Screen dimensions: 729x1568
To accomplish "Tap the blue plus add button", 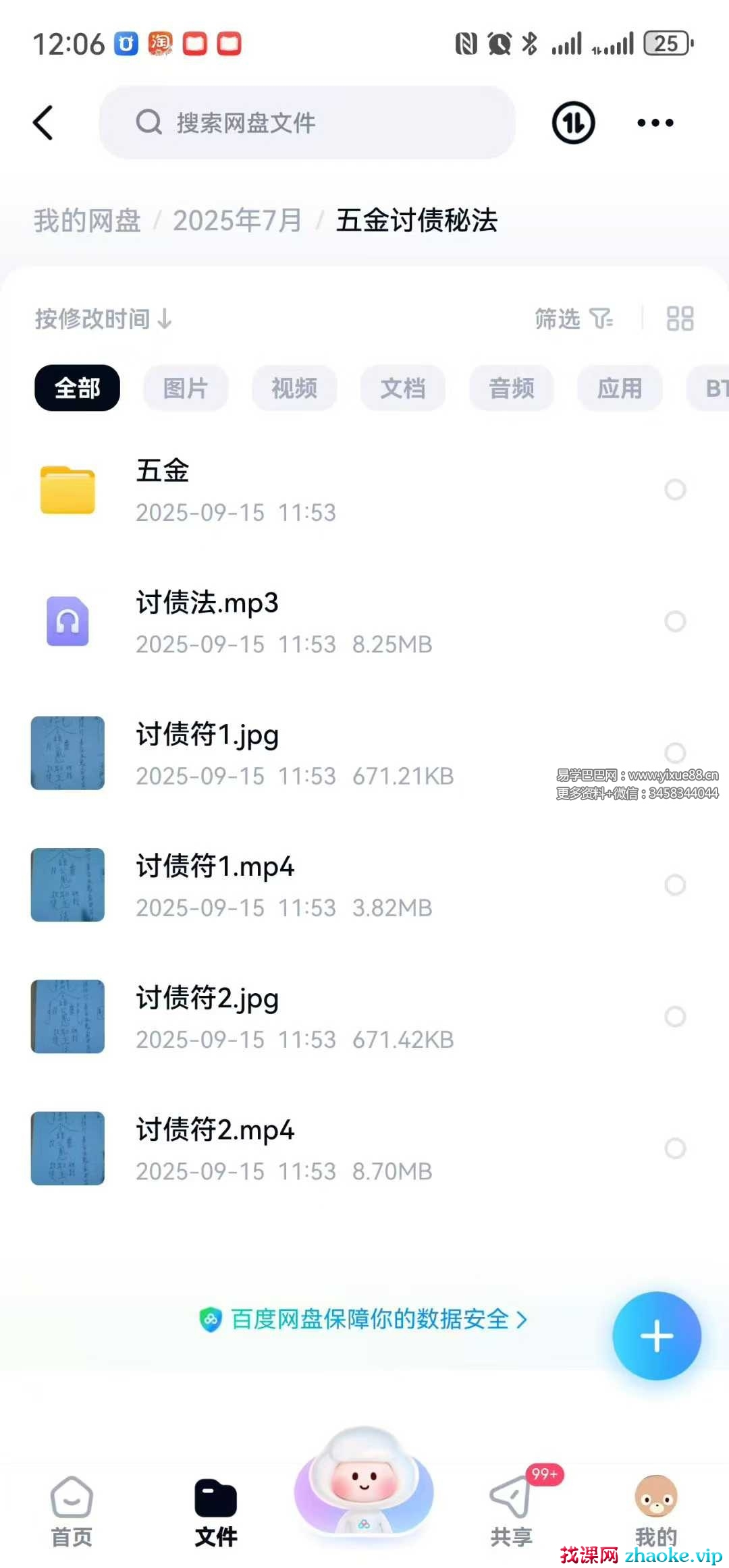I will pos(656,1336).
